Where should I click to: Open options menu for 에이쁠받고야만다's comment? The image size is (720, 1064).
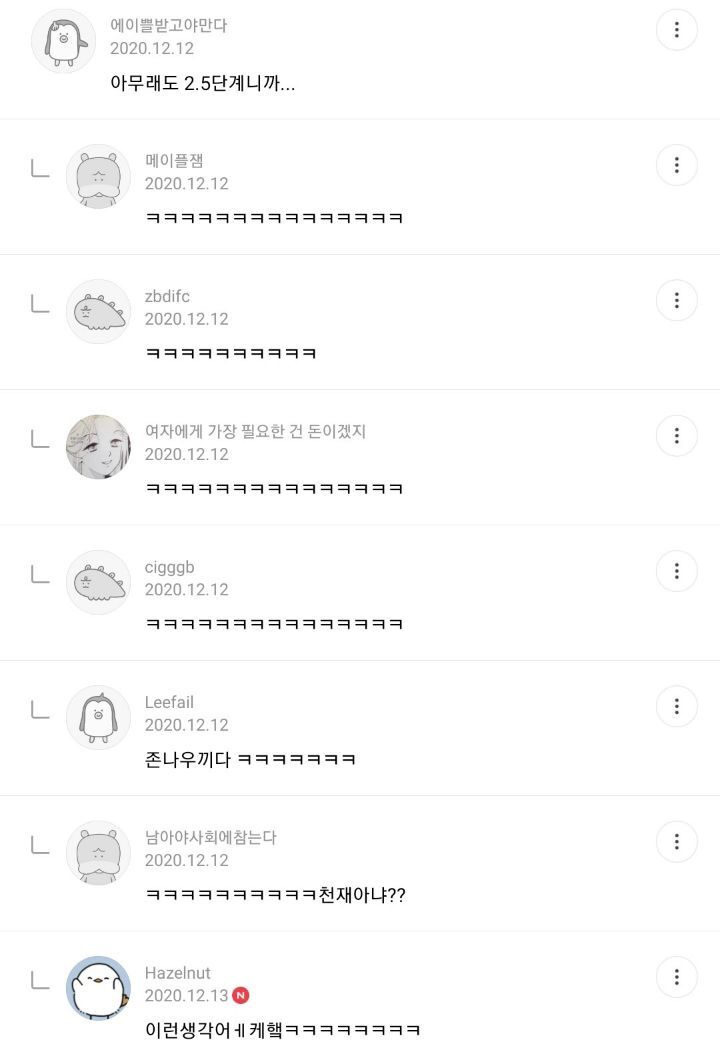click(x=677, y=30)
